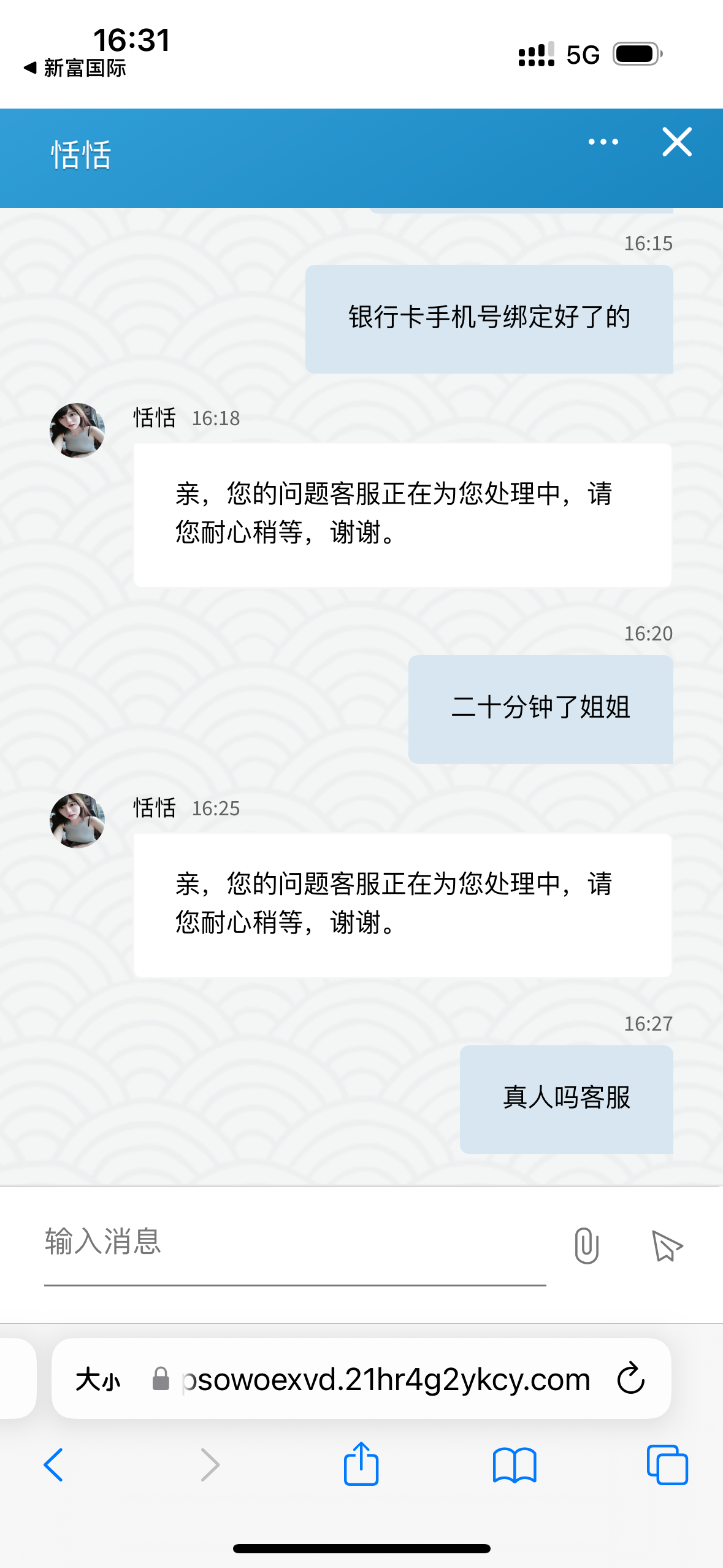Send the message with the arrow icon
The image size is (723, 1568).
(x=667, y=1246)
